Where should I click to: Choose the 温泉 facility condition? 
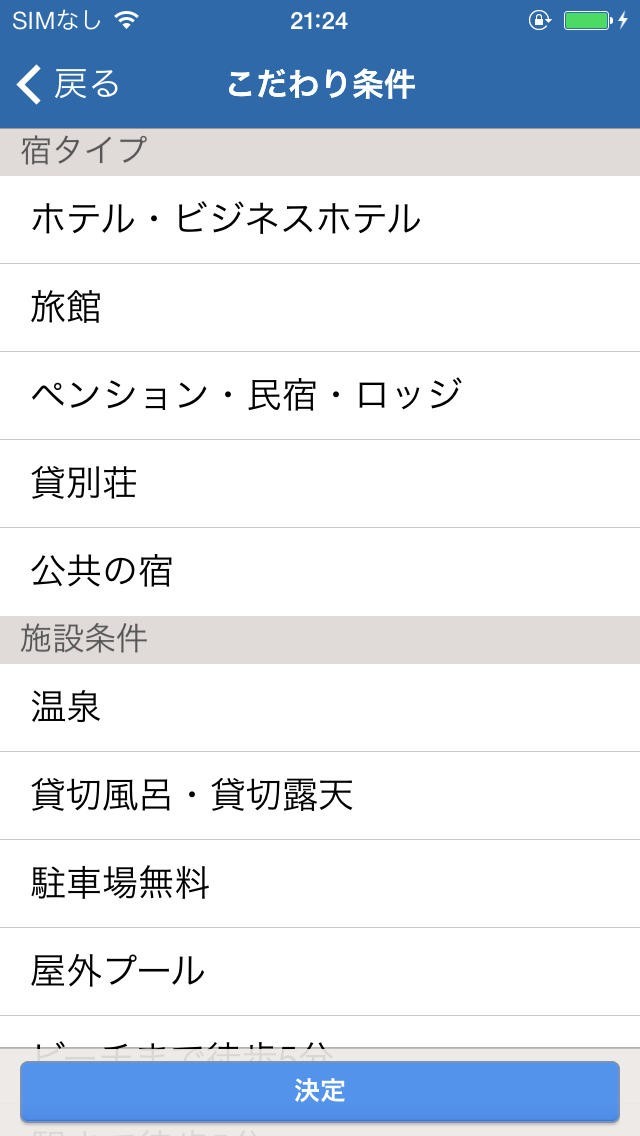320,708
